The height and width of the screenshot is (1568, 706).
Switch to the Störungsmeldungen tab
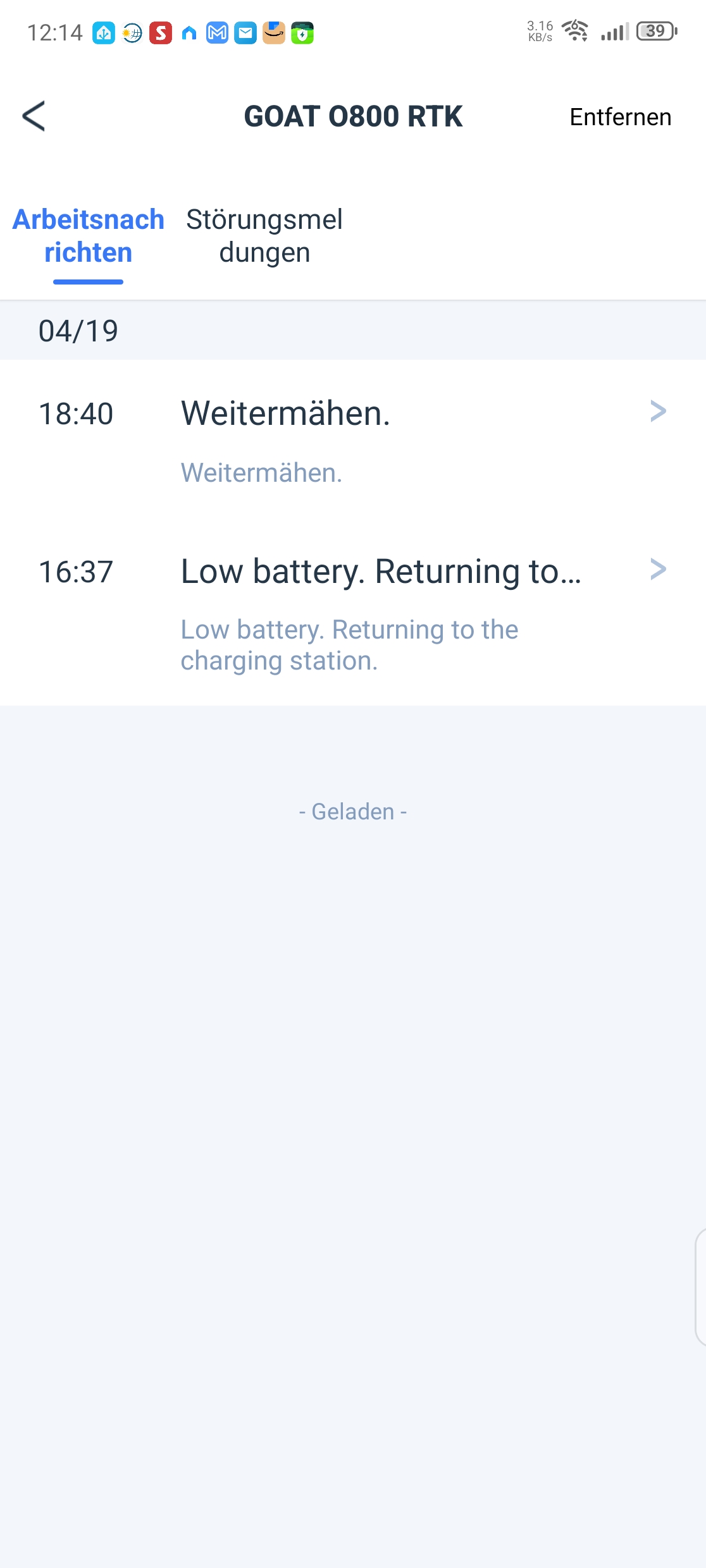tap(264, 236)
